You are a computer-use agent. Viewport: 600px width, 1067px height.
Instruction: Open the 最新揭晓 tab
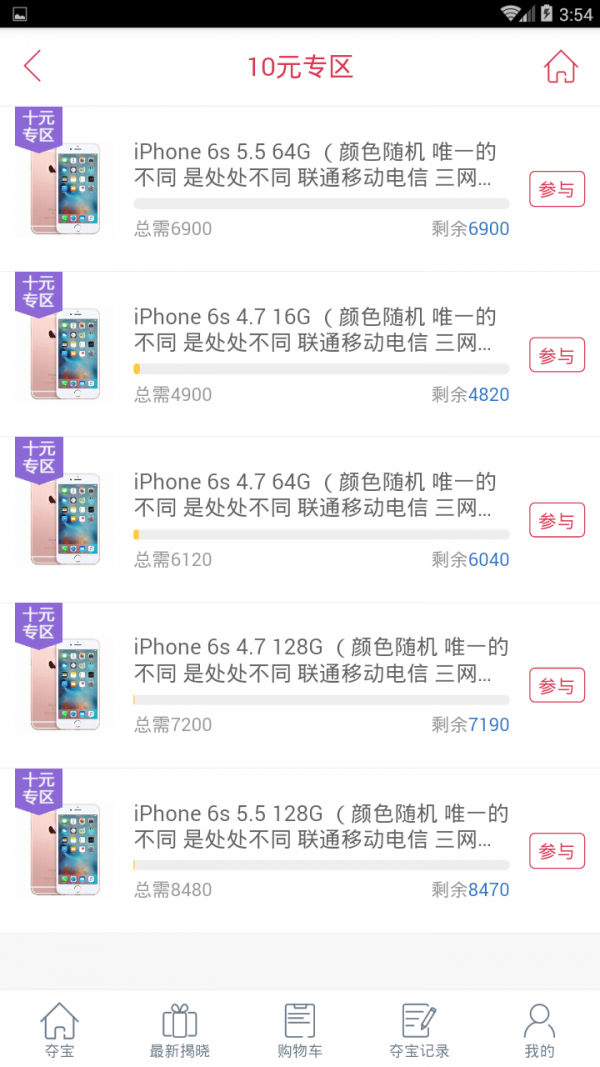coord(180,1030)
